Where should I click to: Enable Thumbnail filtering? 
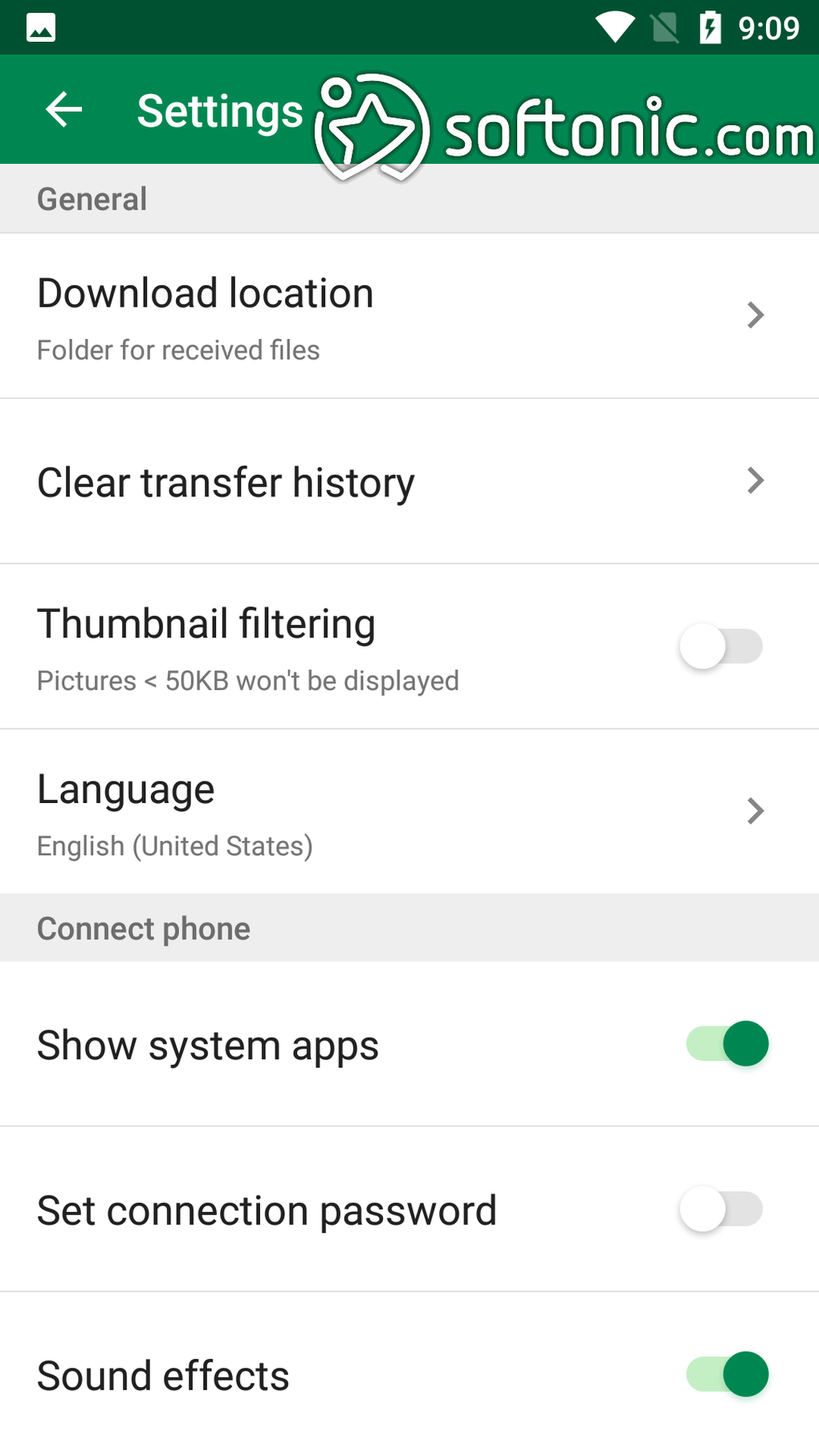(720, 645)
